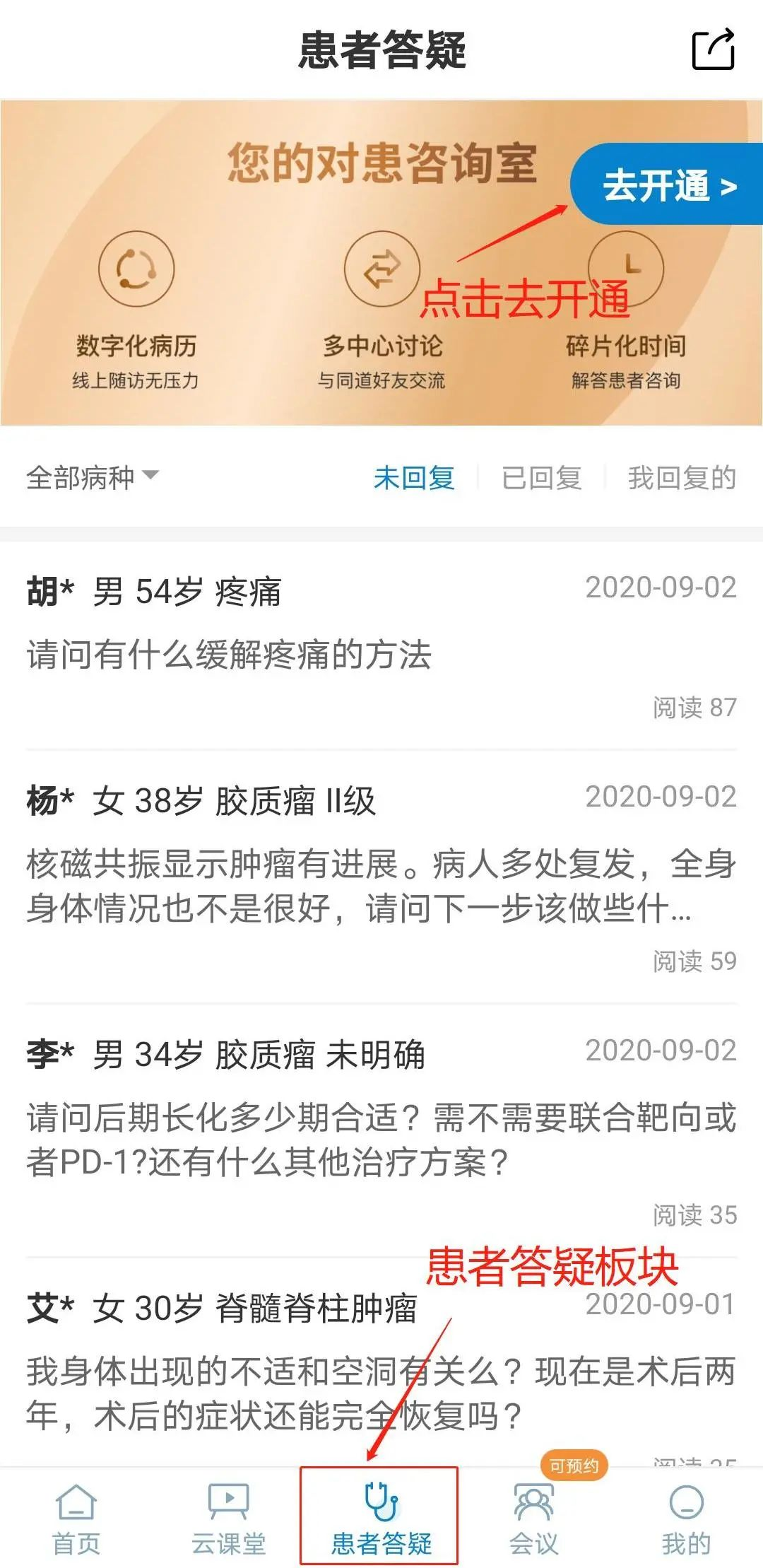The image size is (763, 1568).
Task: Switch to the 已回复 tab
Action: [541, 478]
